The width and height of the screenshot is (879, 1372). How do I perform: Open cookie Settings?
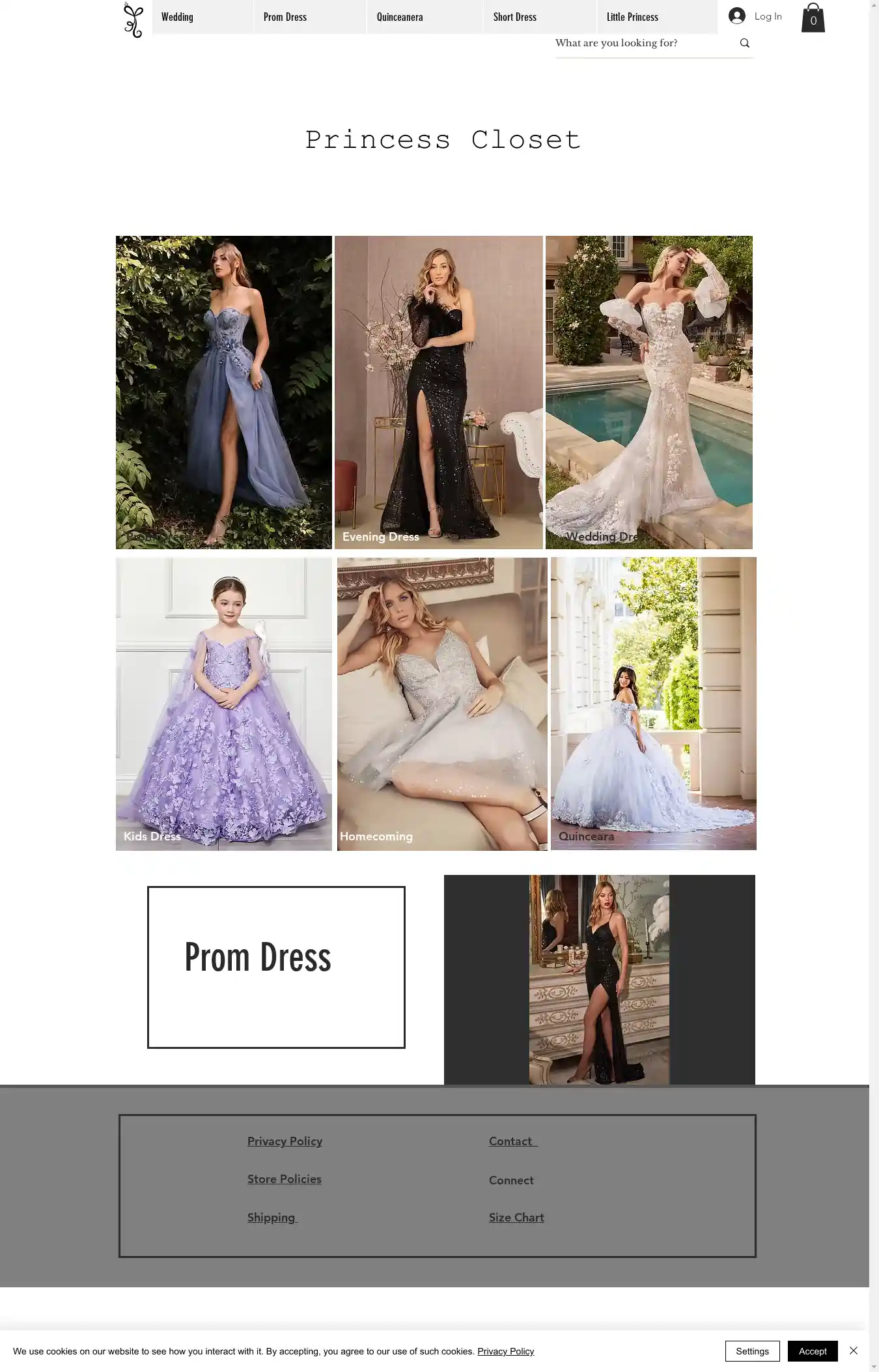752,1351
